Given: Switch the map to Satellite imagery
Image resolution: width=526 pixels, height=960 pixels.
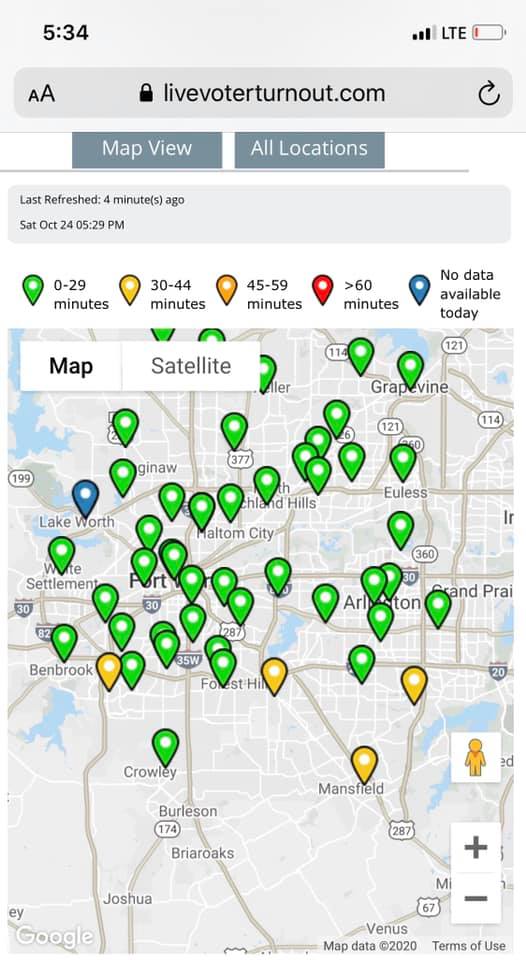Looking at the screenshot, I should [191, 366].
